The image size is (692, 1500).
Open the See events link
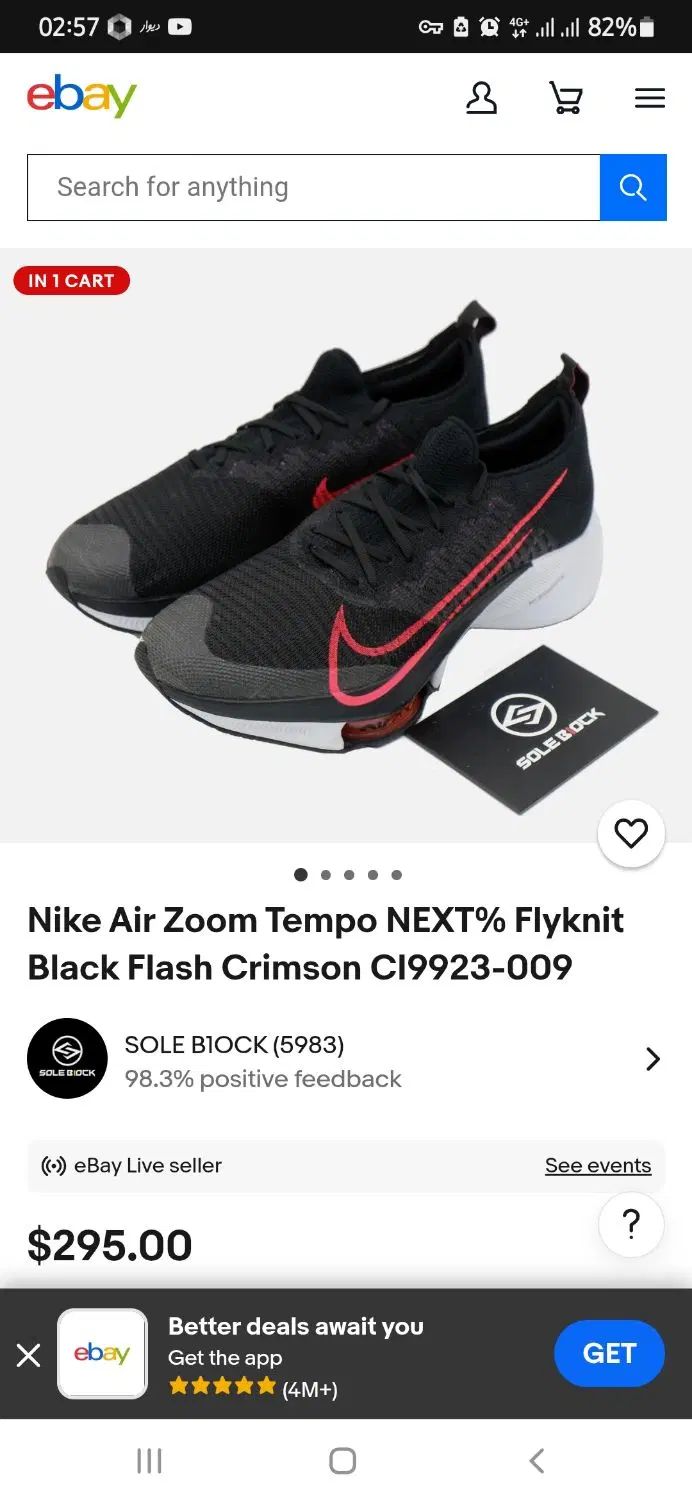click(597, 1165)
